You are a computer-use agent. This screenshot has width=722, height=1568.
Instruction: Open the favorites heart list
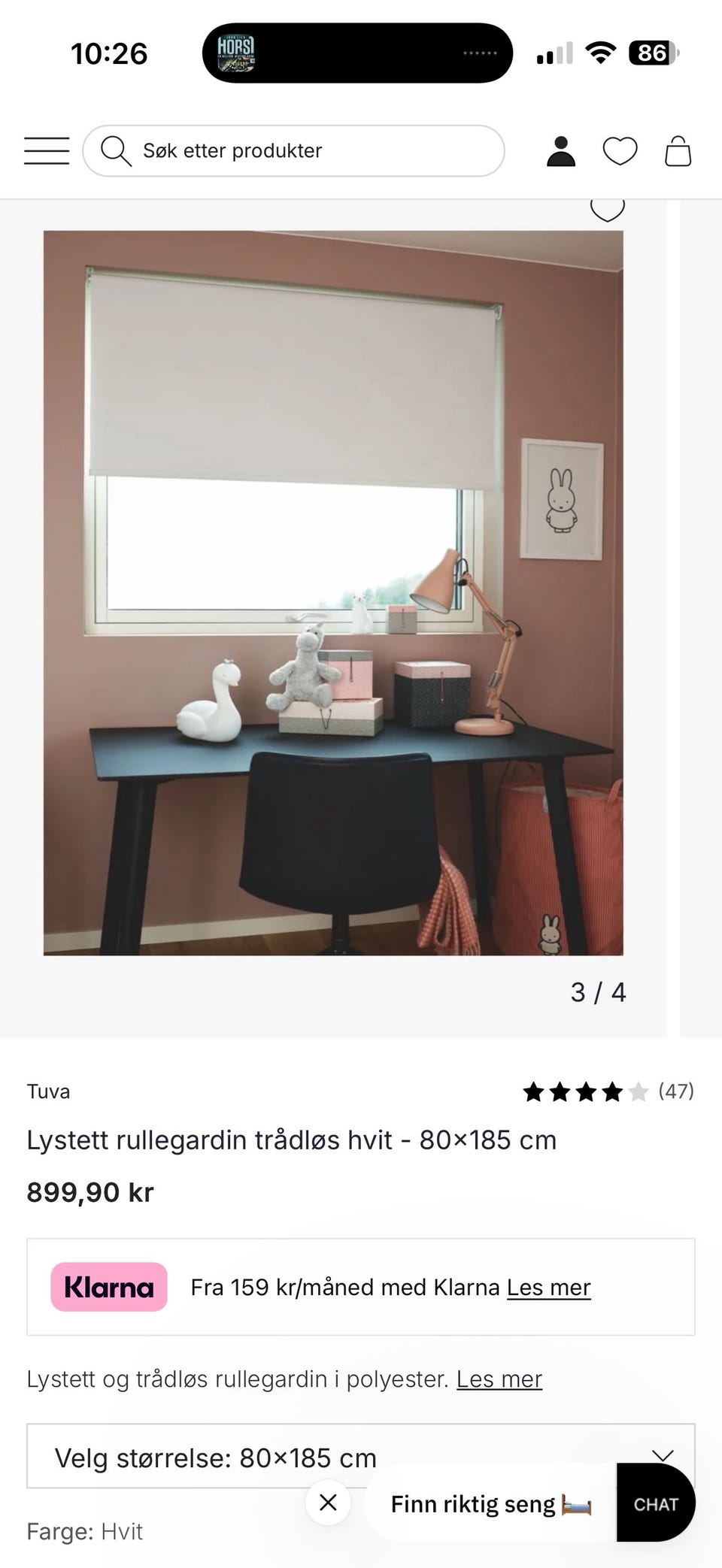(621, 151)
